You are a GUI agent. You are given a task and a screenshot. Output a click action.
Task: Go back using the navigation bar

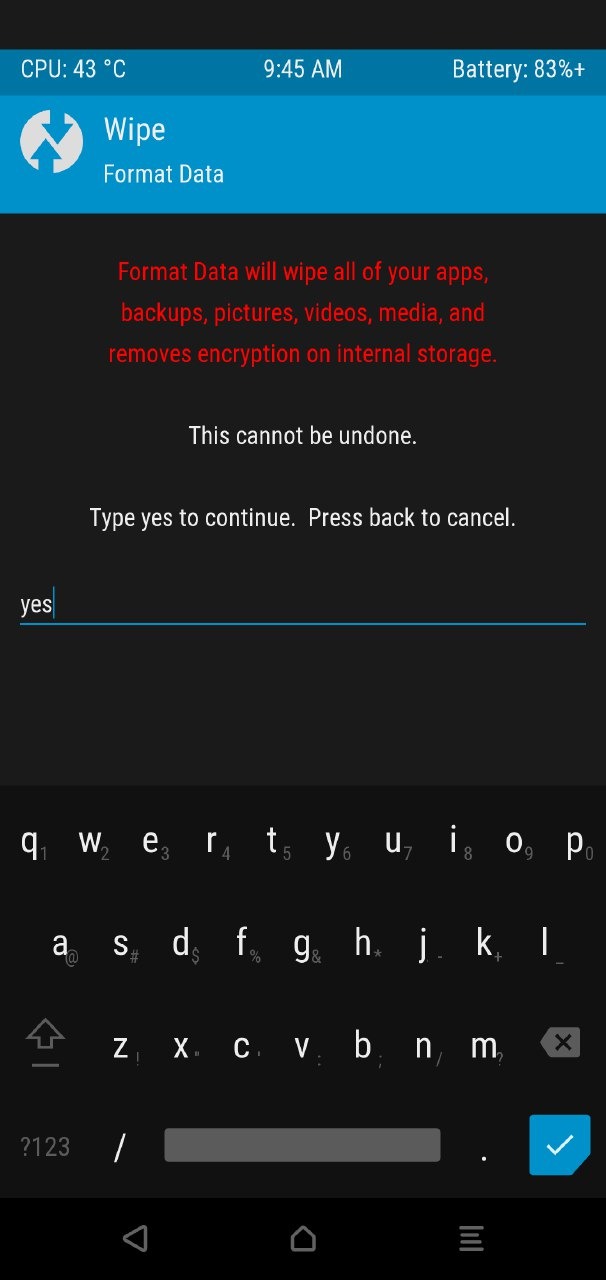(x=135, y=1239)
